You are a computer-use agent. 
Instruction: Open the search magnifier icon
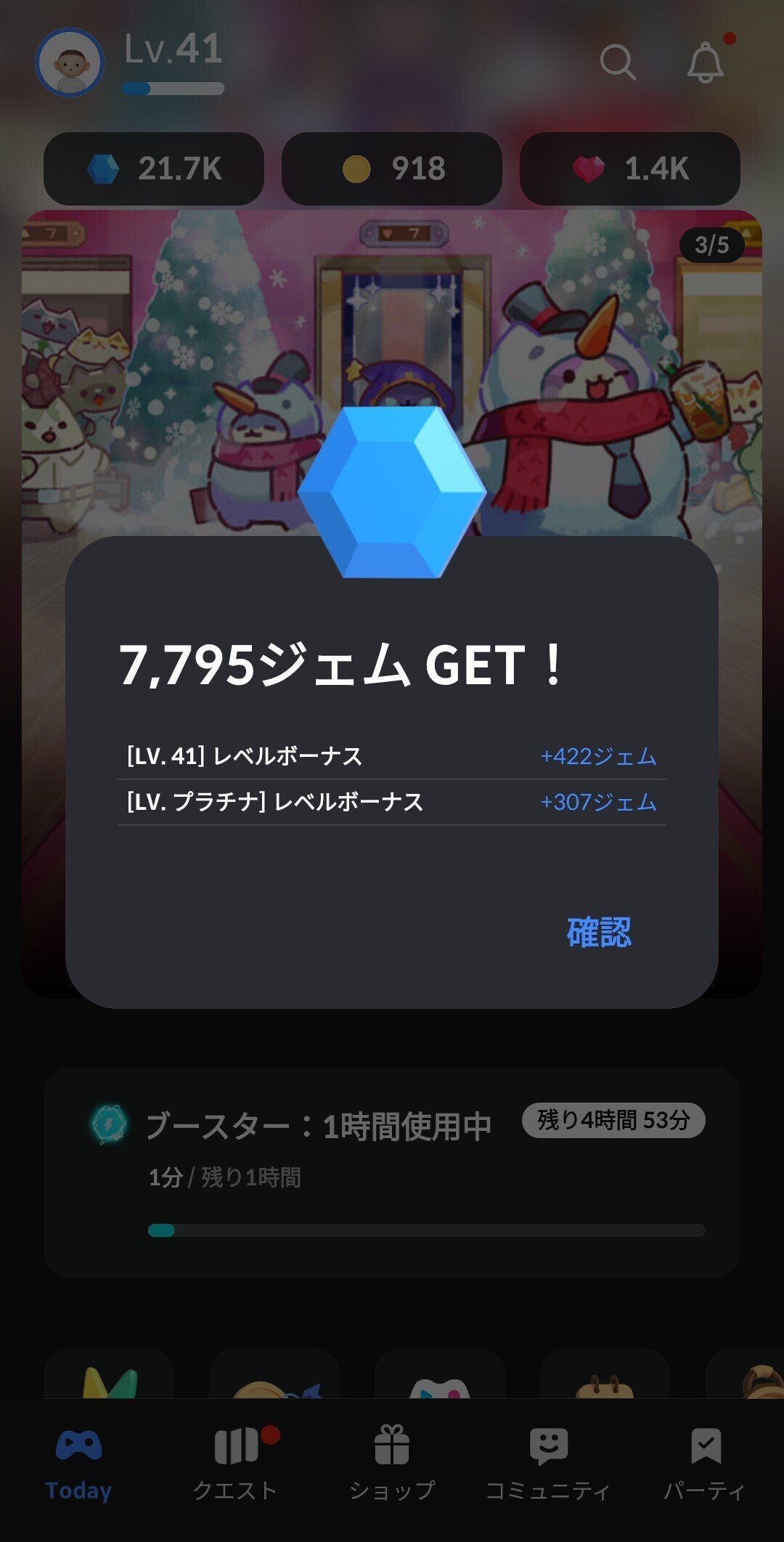click(x=618, y=62)
